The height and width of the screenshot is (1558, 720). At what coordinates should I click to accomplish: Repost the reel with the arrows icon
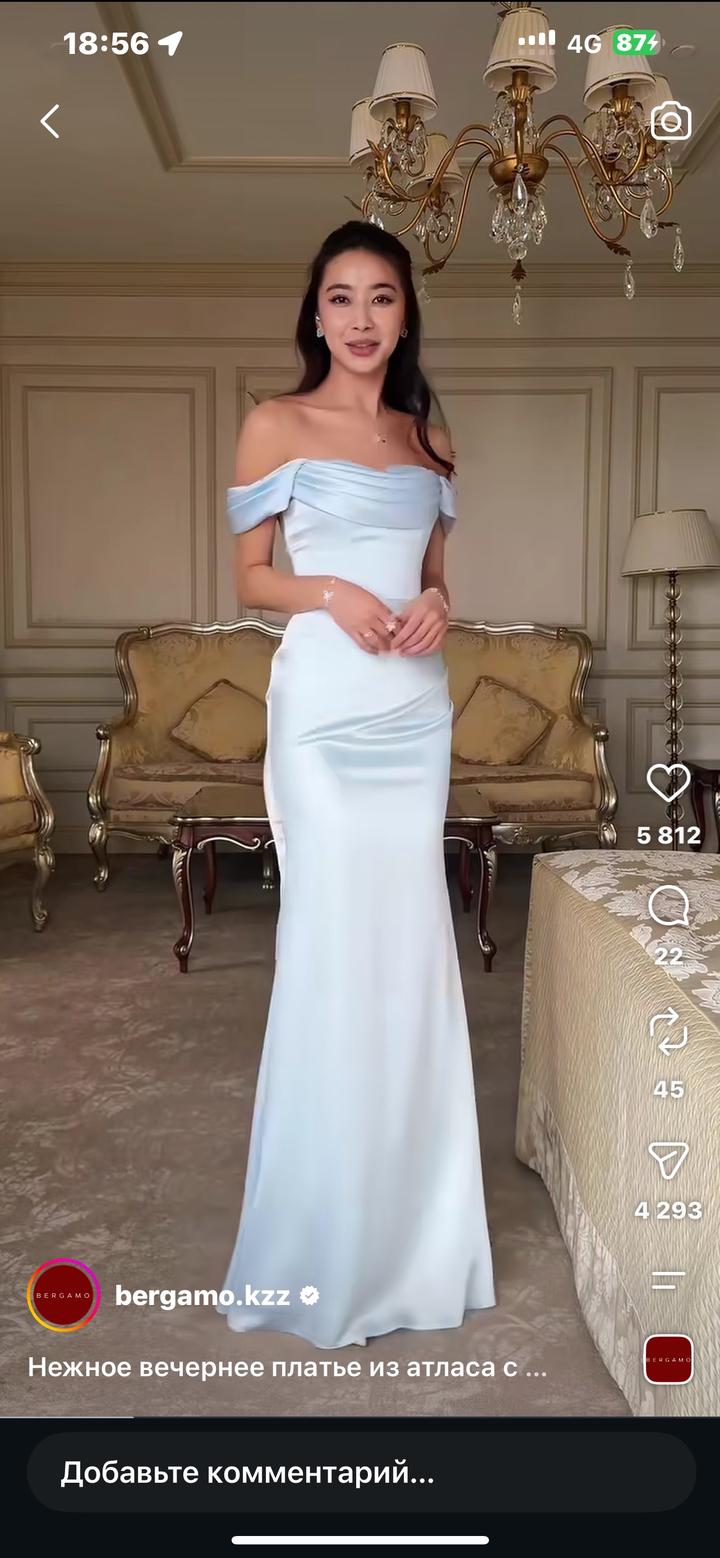[668, 1031]
